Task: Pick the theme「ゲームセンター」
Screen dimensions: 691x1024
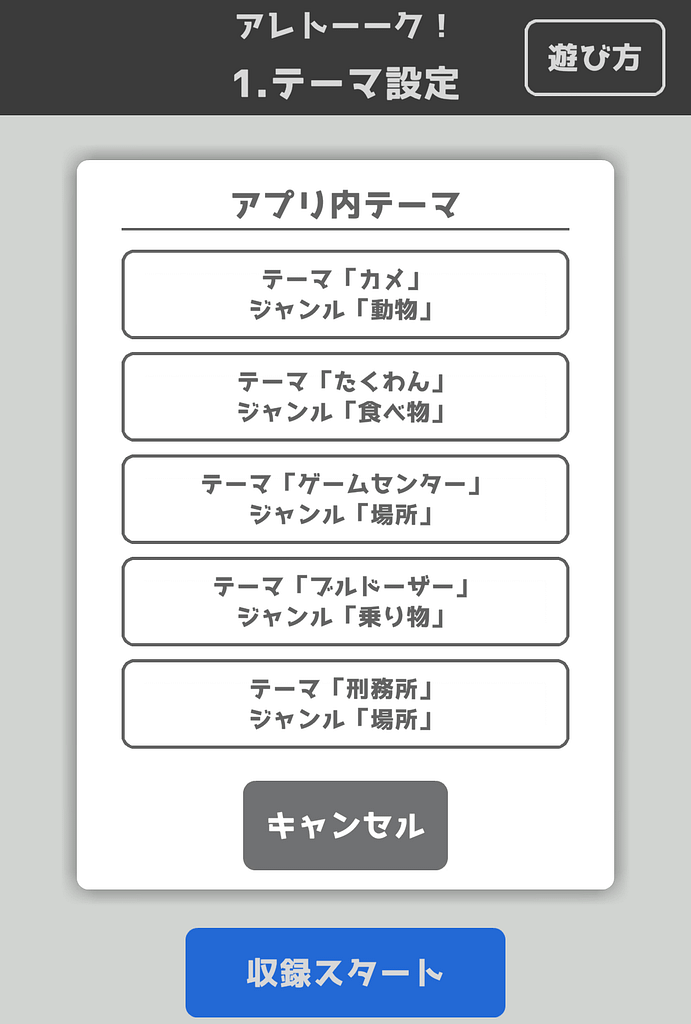Action: tap(345, 499)
